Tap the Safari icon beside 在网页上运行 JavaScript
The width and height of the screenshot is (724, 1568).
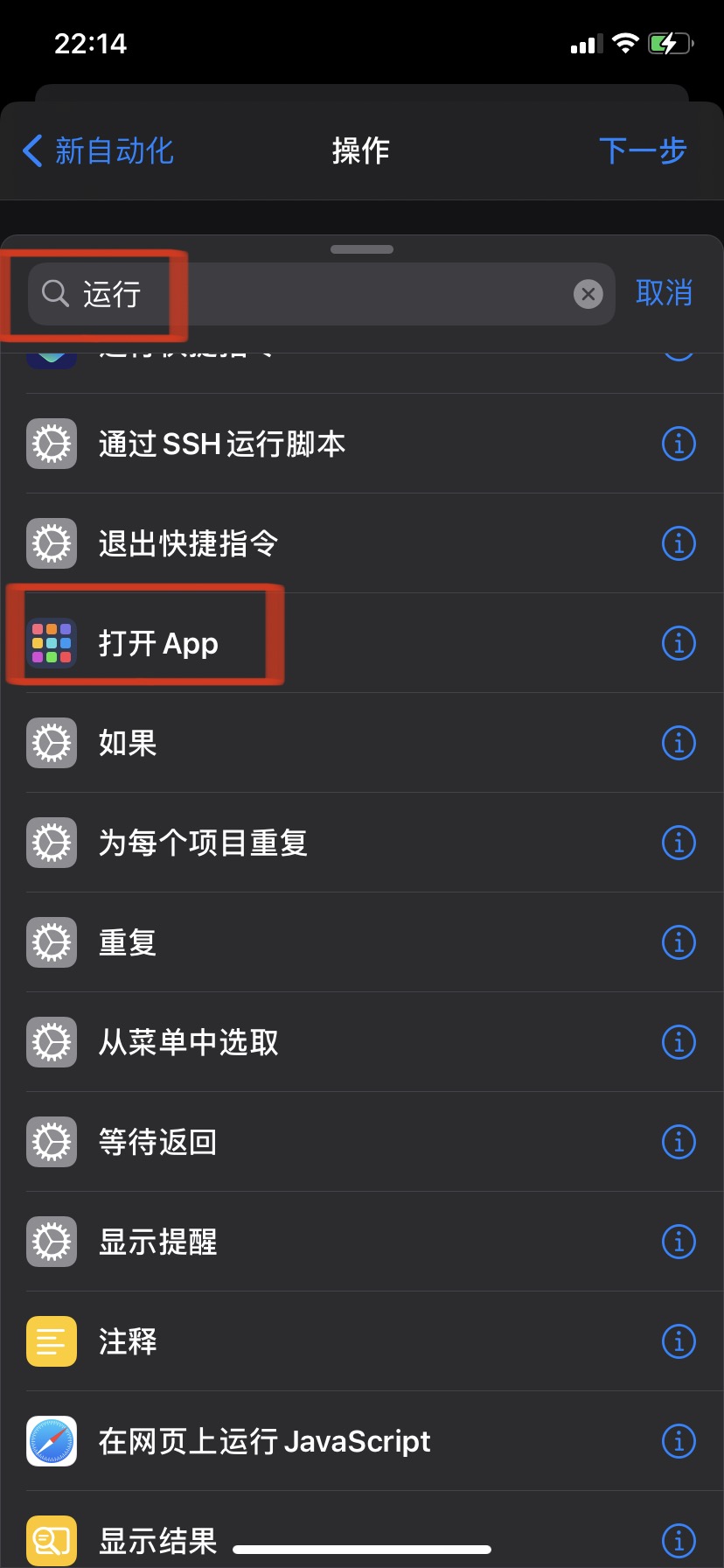point(52,1441)
